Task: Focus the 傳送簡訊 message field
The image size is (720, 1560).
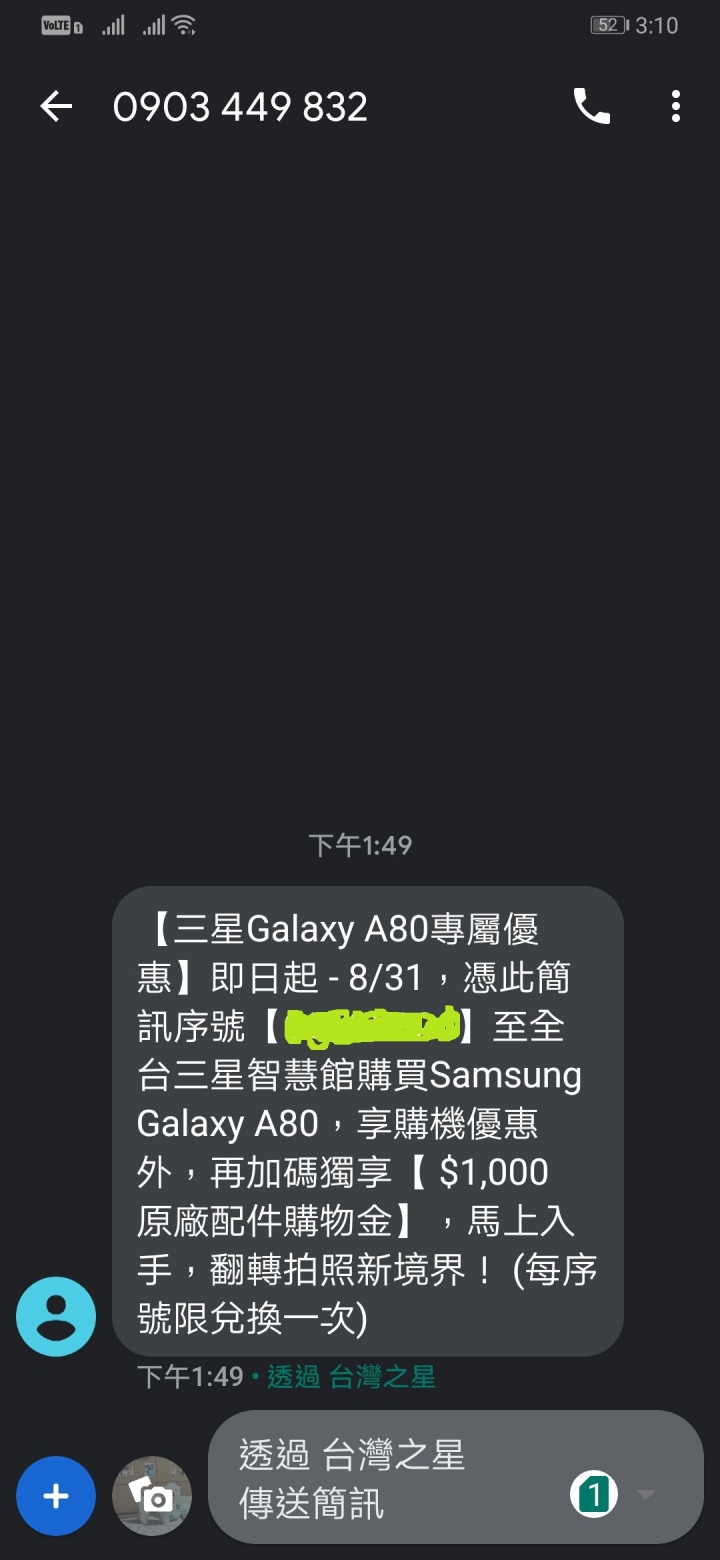Action: (x=390, y=1478)
